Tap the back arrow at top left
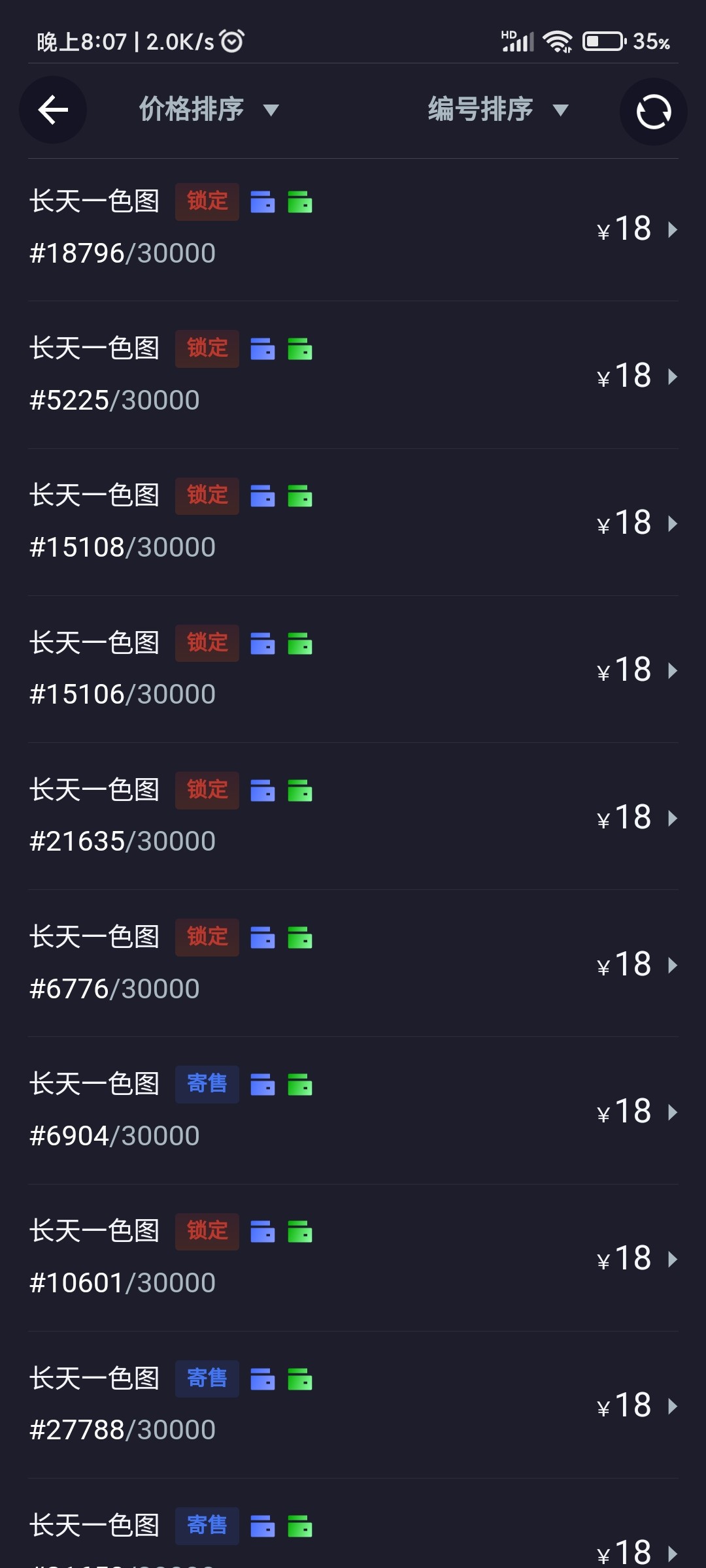The width and height of the screenshot is (706, 1568). [52, 110]
